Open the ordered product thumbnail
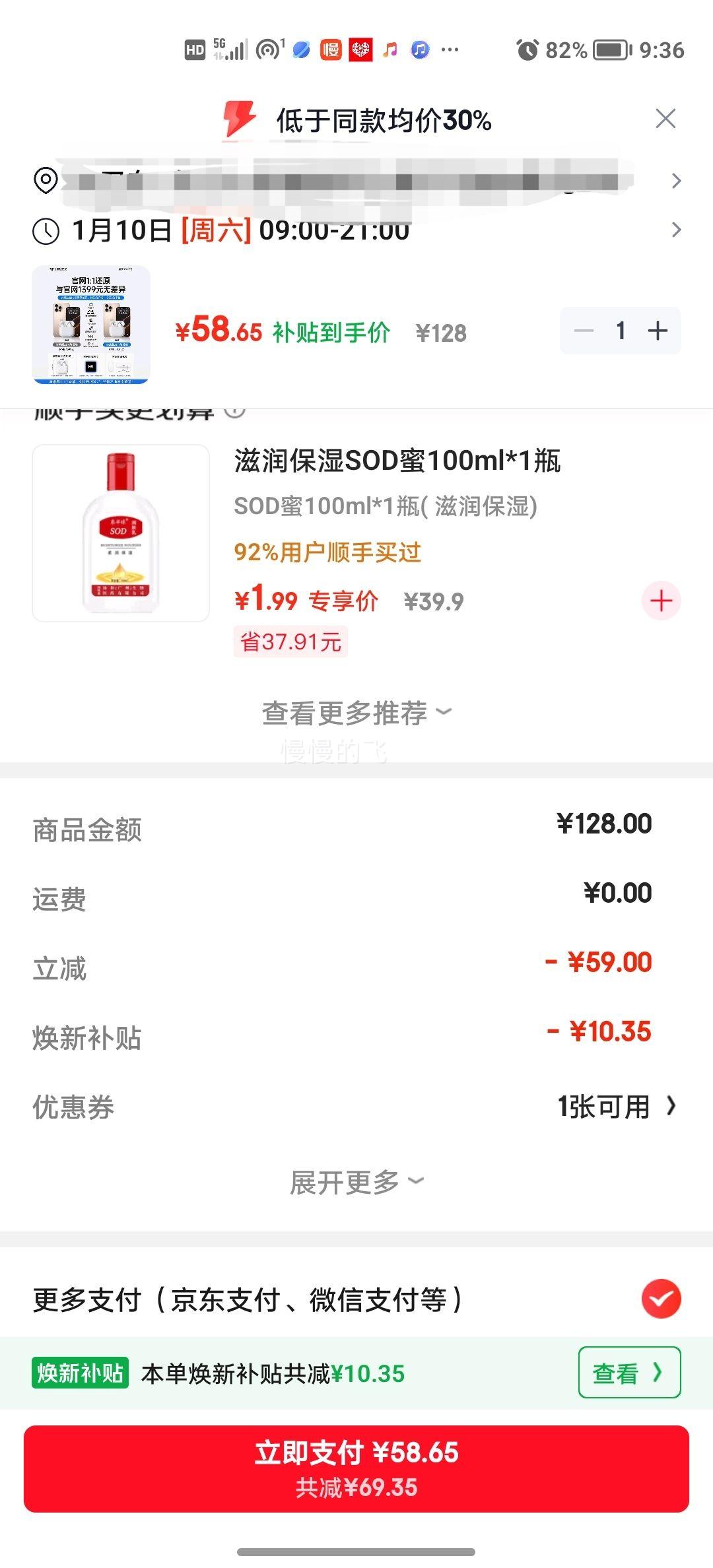 click(x=91, y=325)
